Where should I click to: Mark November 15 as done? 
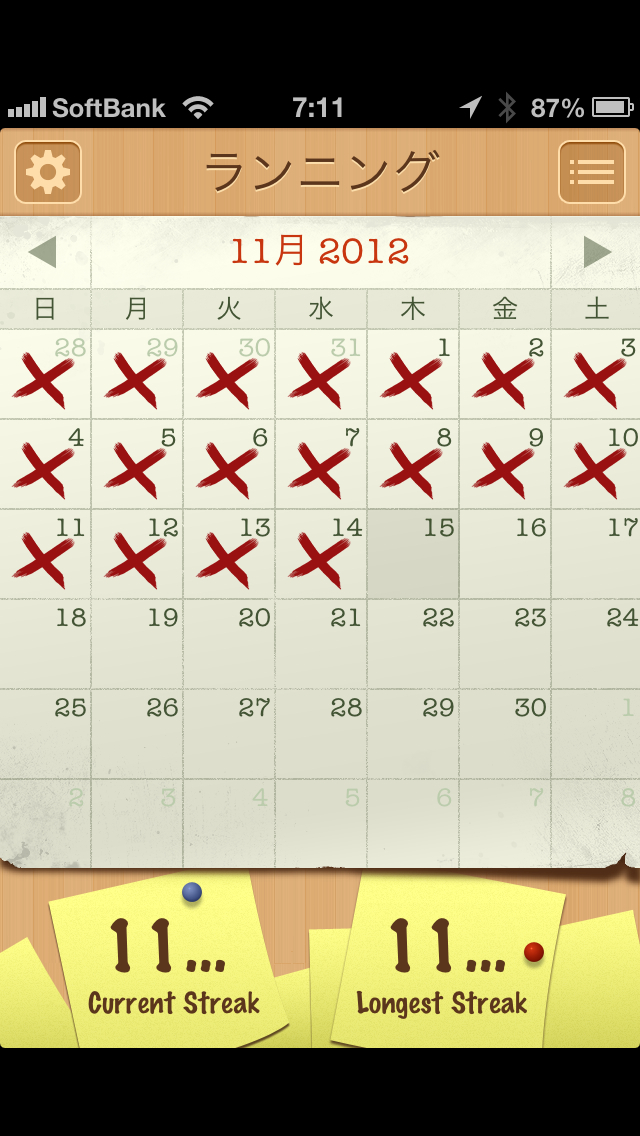pyautogui.click(x=413, y=555)
